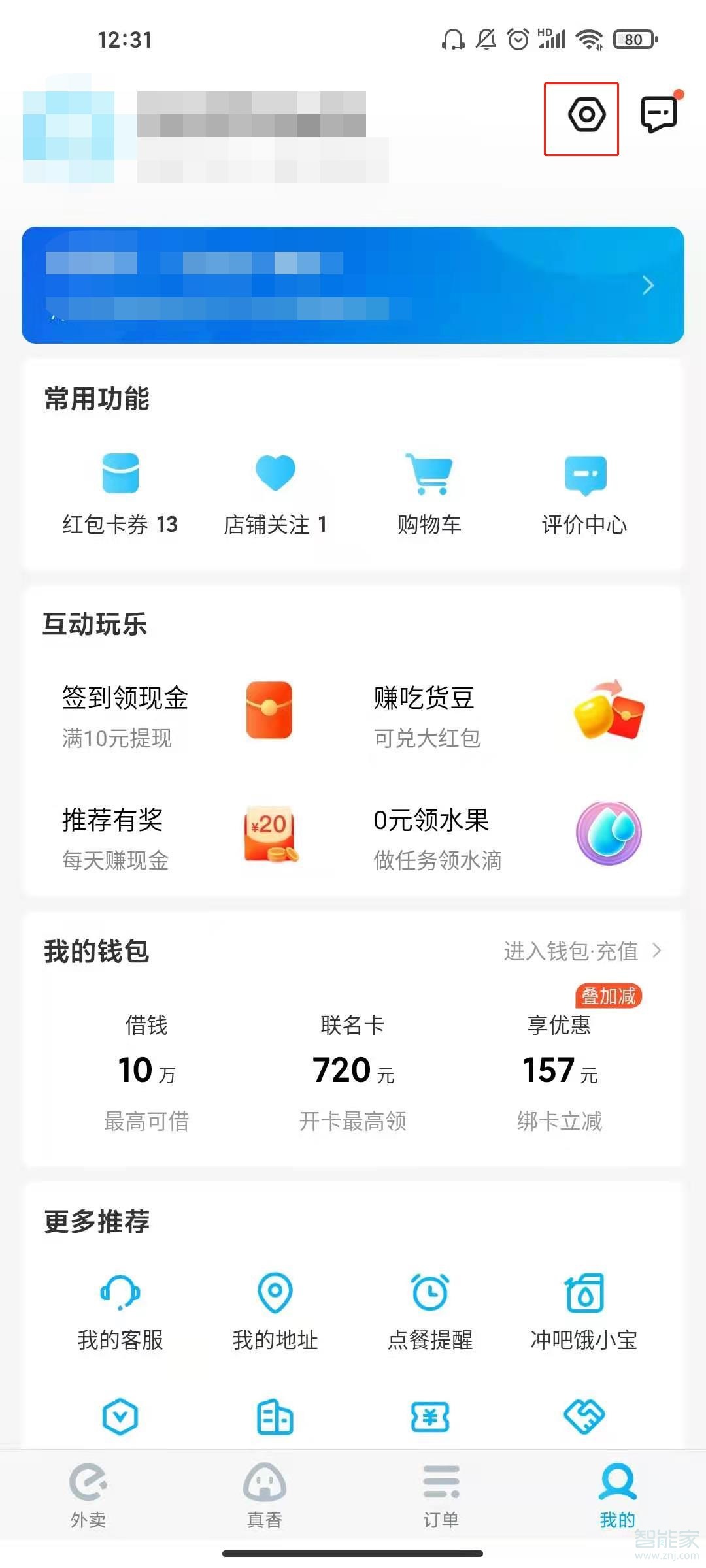Switch to the 订单 tab
Screen dimensions: 706x1568
click(440, 1496)
